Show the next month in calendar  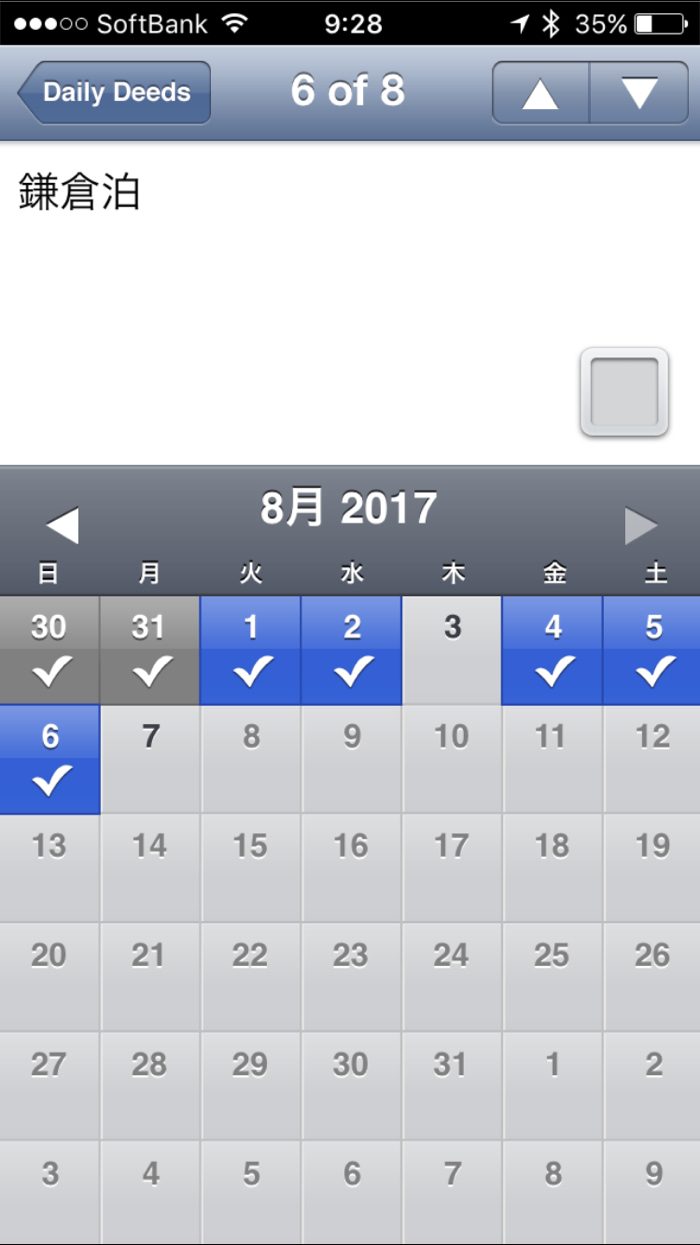[641, 525]
